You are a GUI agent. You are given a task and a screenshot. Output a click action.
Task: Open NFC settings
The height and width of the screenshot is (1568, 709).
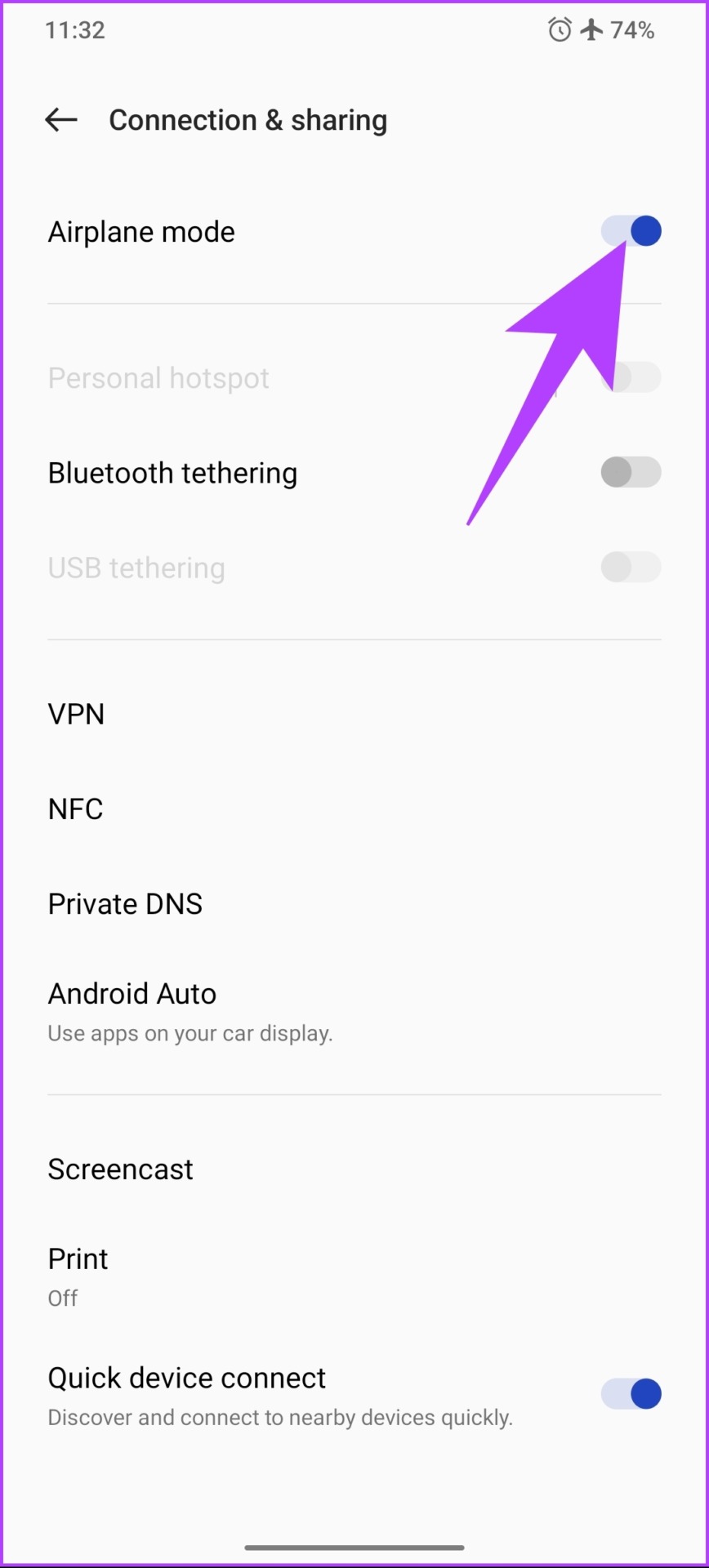[x=354, y=809]
